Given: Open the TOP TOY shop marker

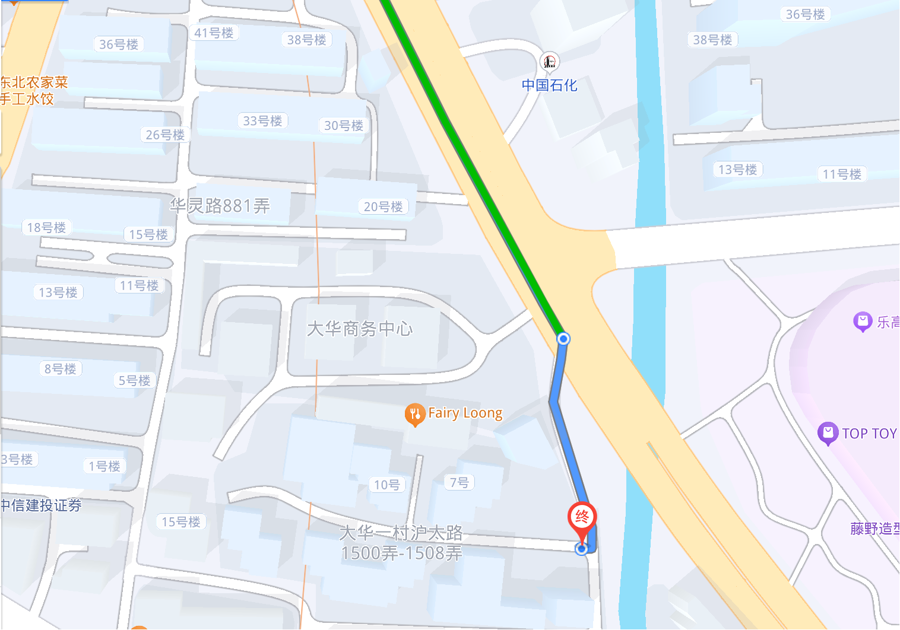Looking at the screenshot, I should click(827, 433).
